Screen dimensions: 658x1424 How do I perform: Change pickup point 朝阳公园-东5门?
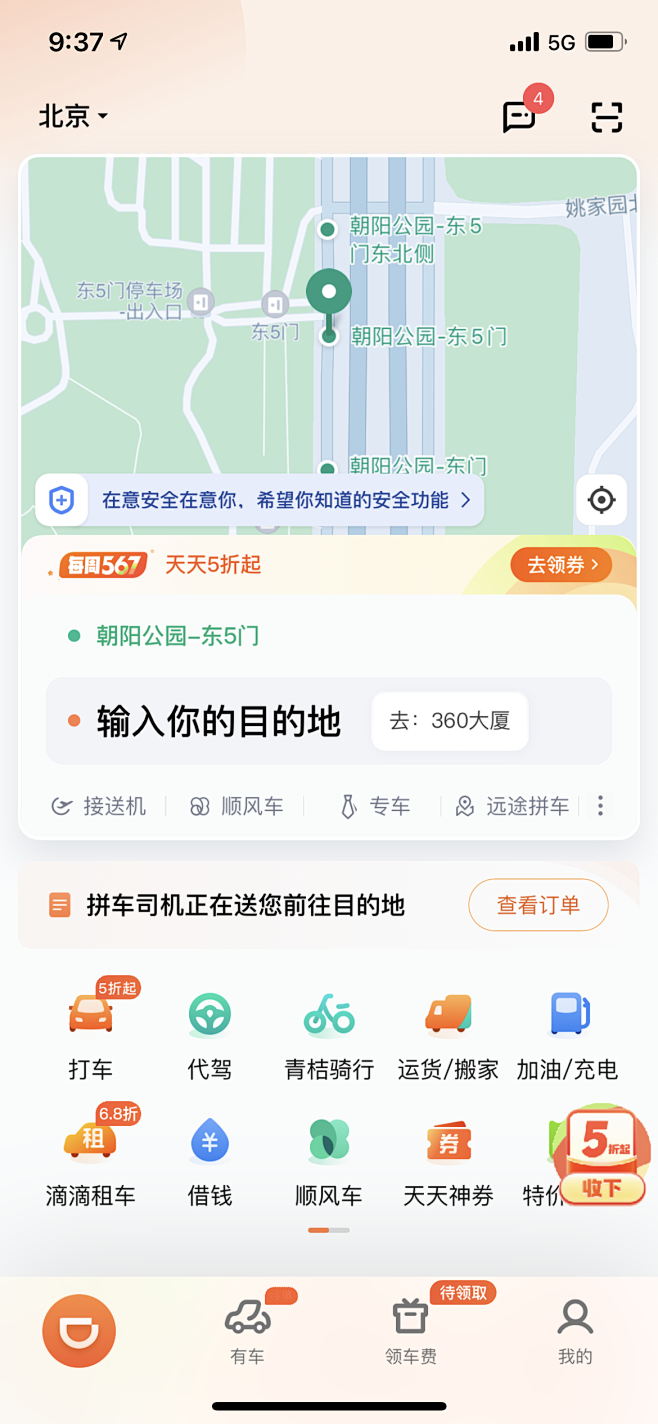[x=178, y=636]
